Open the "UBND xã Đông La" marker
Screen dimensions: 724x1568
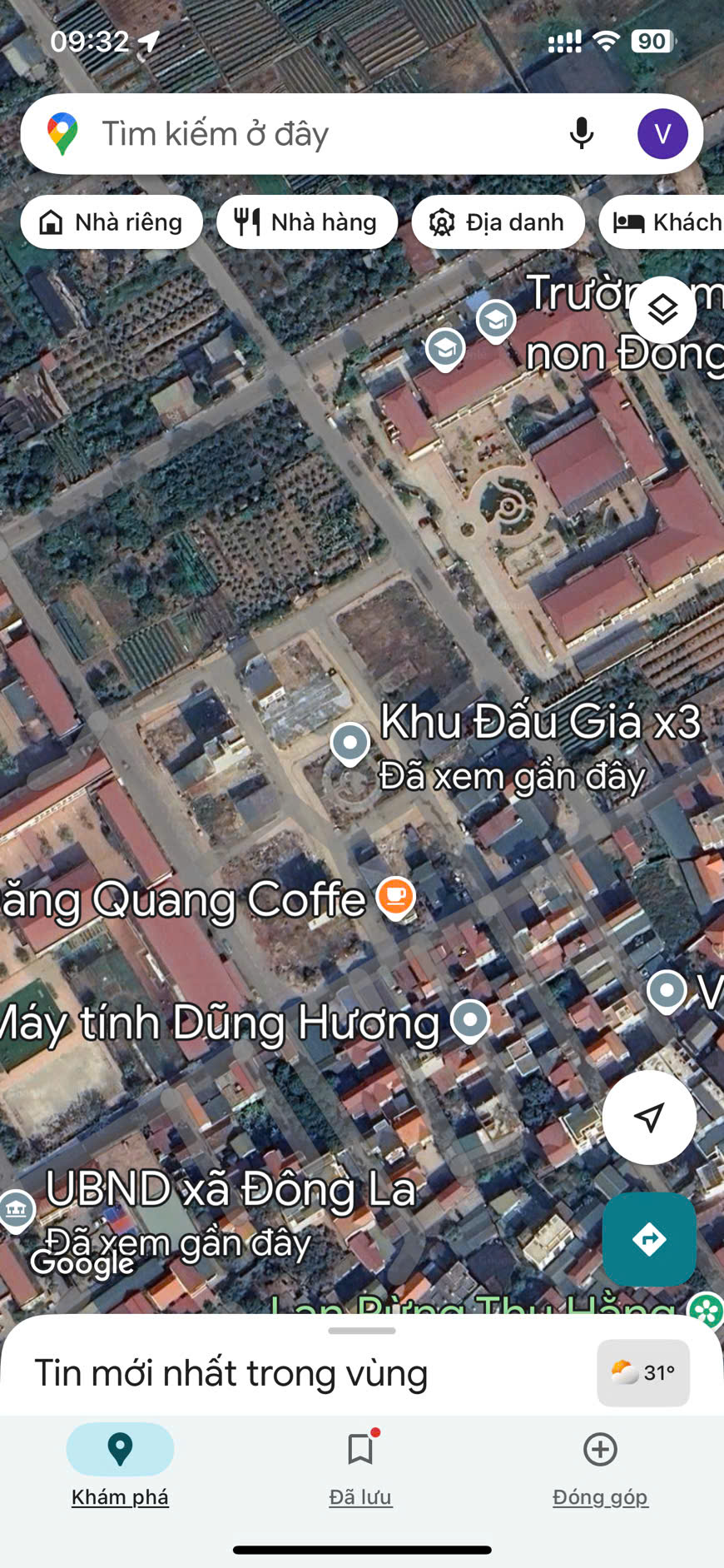pyautogui.click(x=17, y=1210)
